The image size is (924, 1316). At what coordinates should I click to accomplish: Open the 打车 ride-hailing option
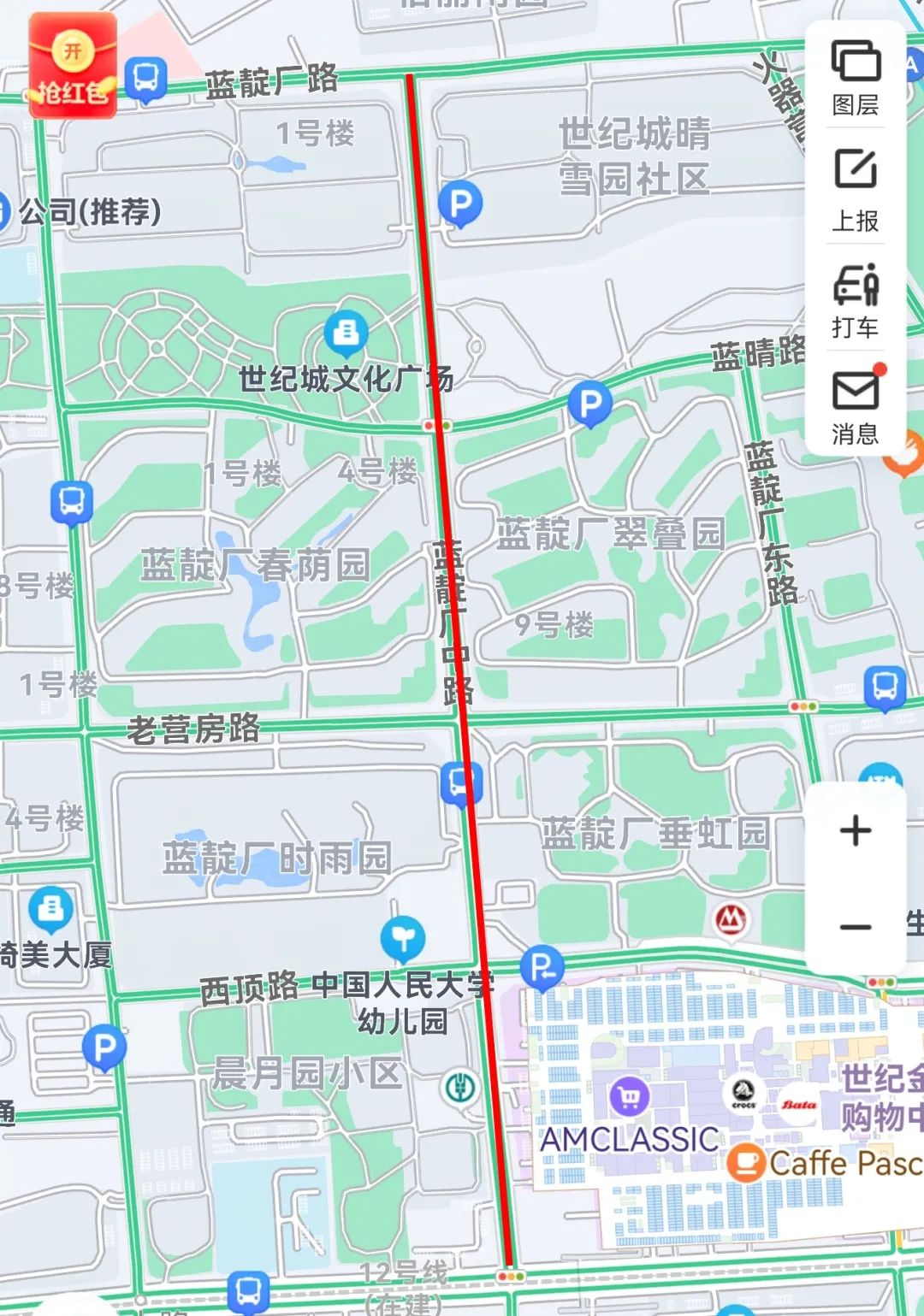tap(856, 300)
